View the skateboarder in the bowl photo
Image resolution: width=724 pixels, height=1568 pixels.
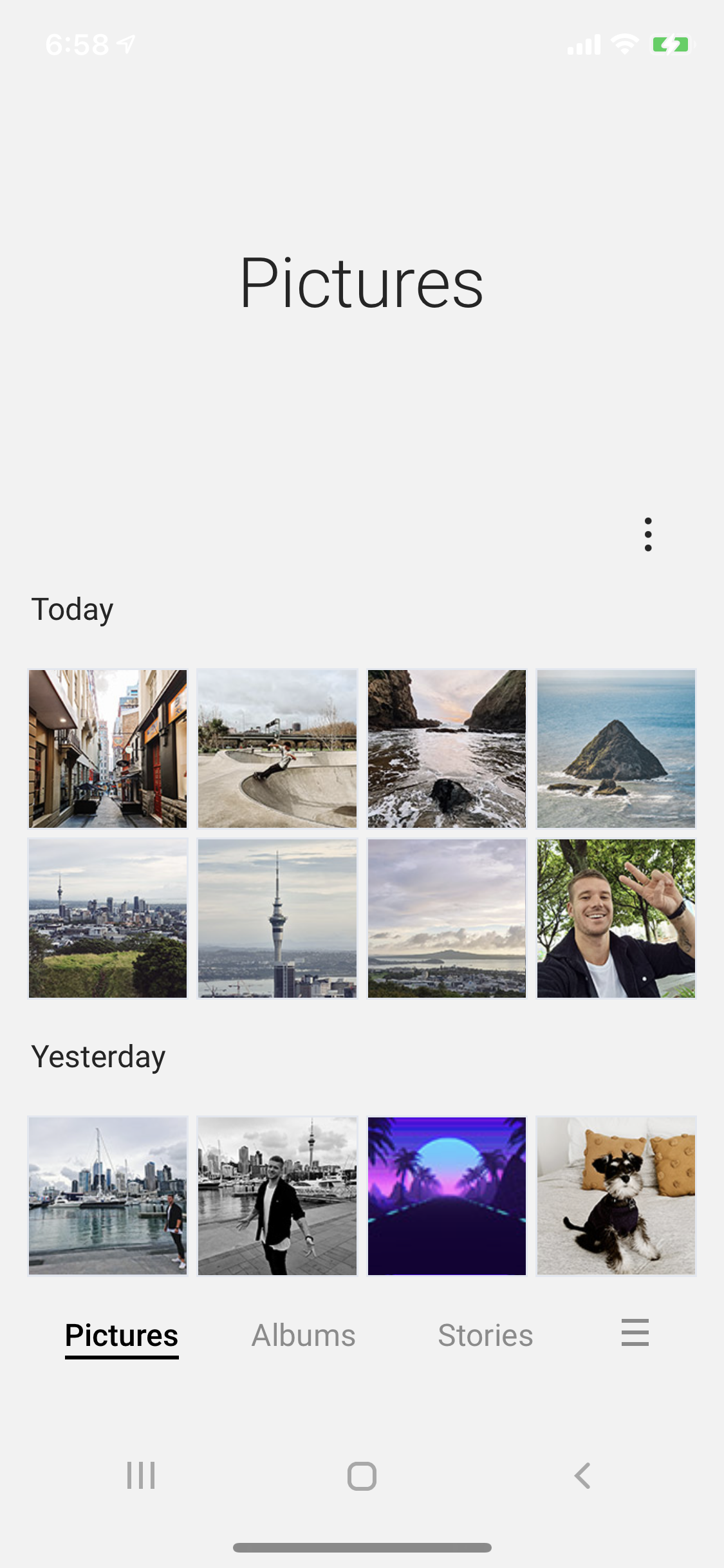coord(277,749)
